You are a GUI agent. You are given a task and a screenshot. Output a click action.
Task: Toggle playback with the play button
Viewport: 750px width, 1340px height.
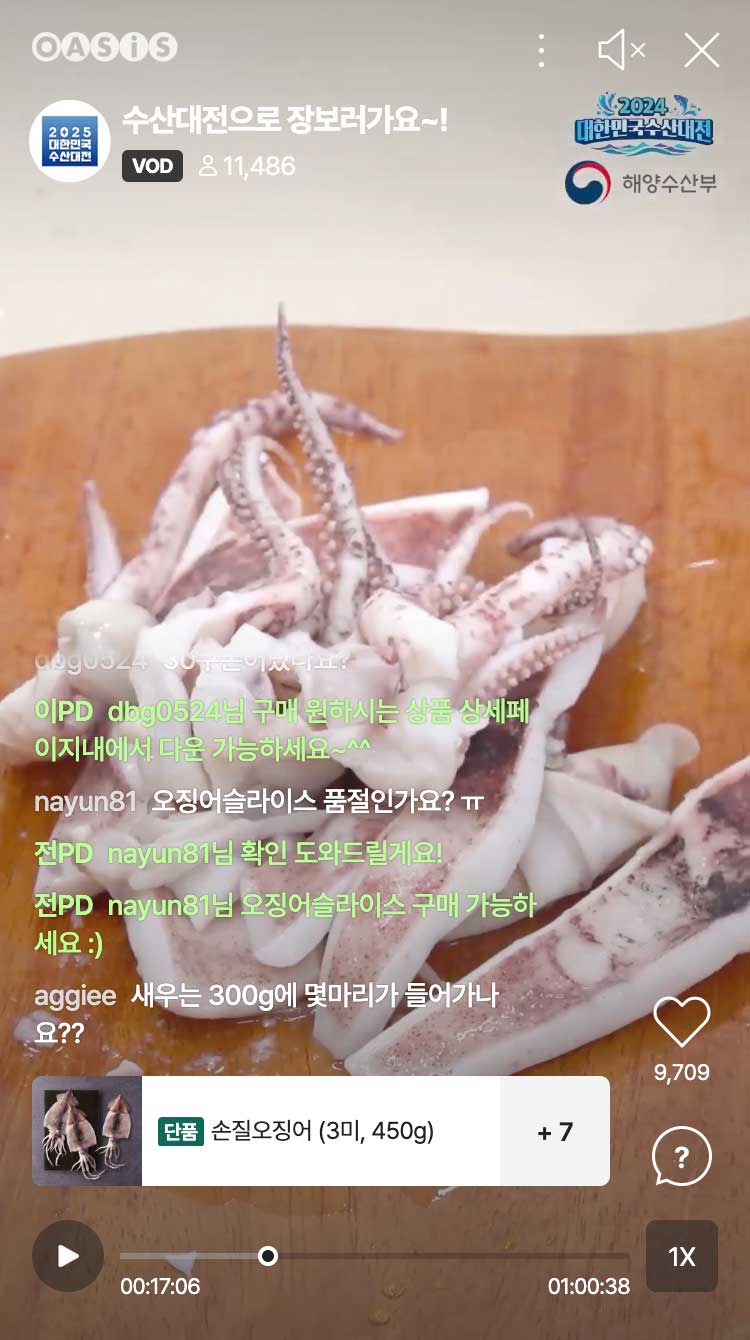pyautogui.click(x=67, y=1254)
